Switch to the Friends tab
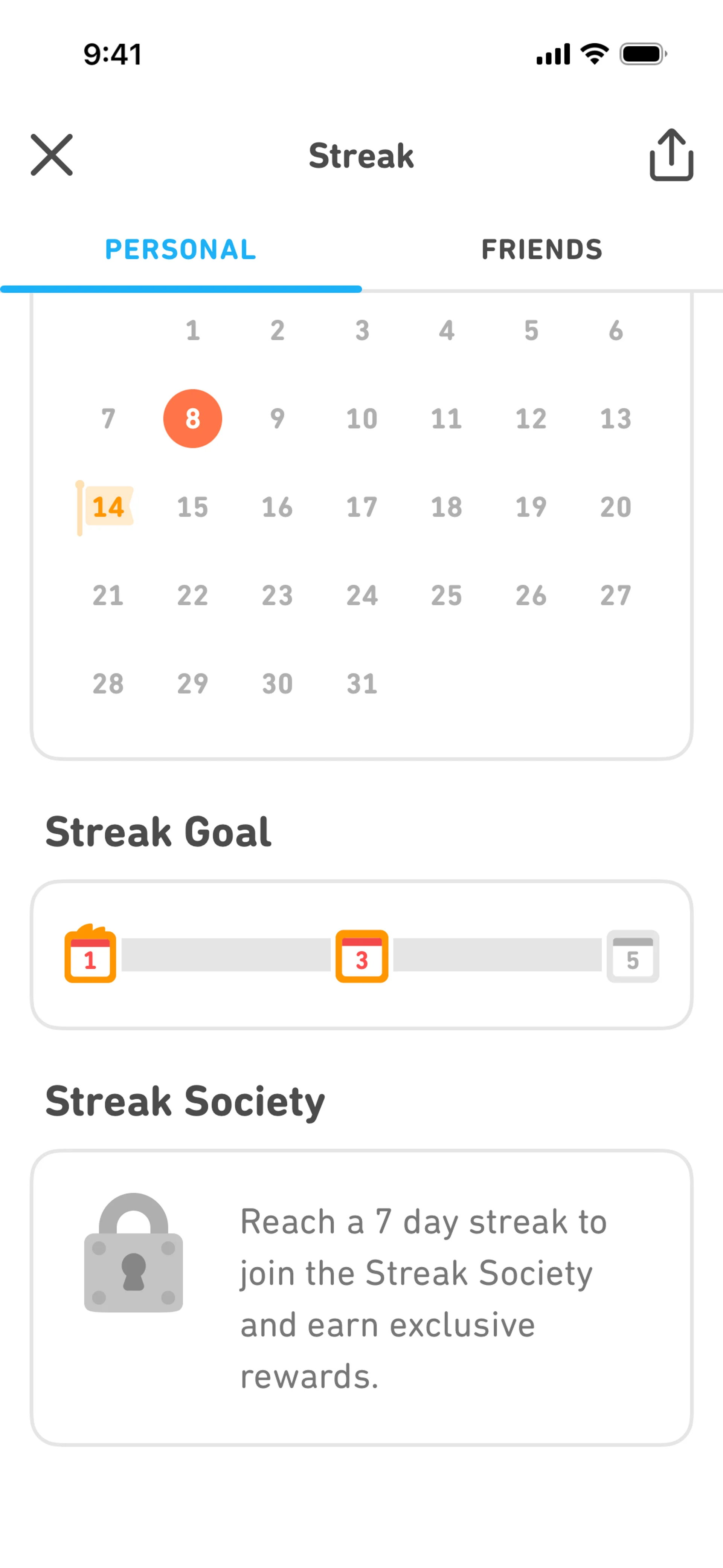The image size is (723, 1568). (x=542, y=249)
